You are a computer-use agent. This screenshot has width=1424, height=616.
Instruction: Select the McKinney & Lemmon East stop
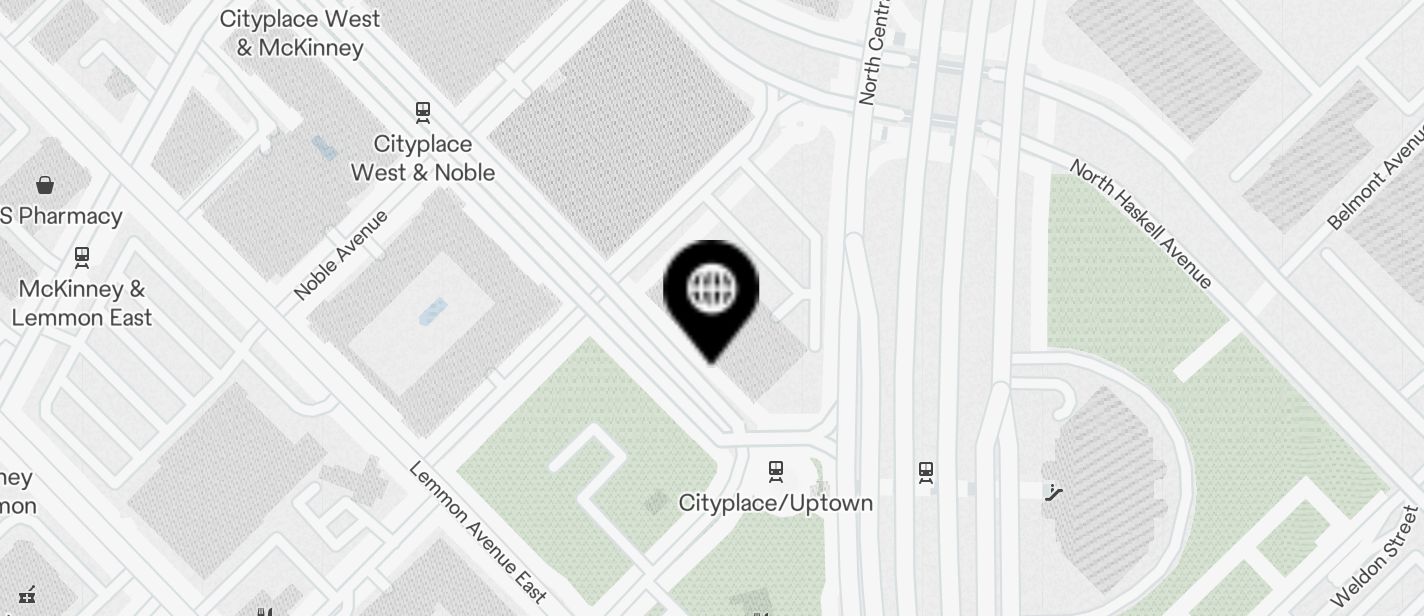point(82,257)
